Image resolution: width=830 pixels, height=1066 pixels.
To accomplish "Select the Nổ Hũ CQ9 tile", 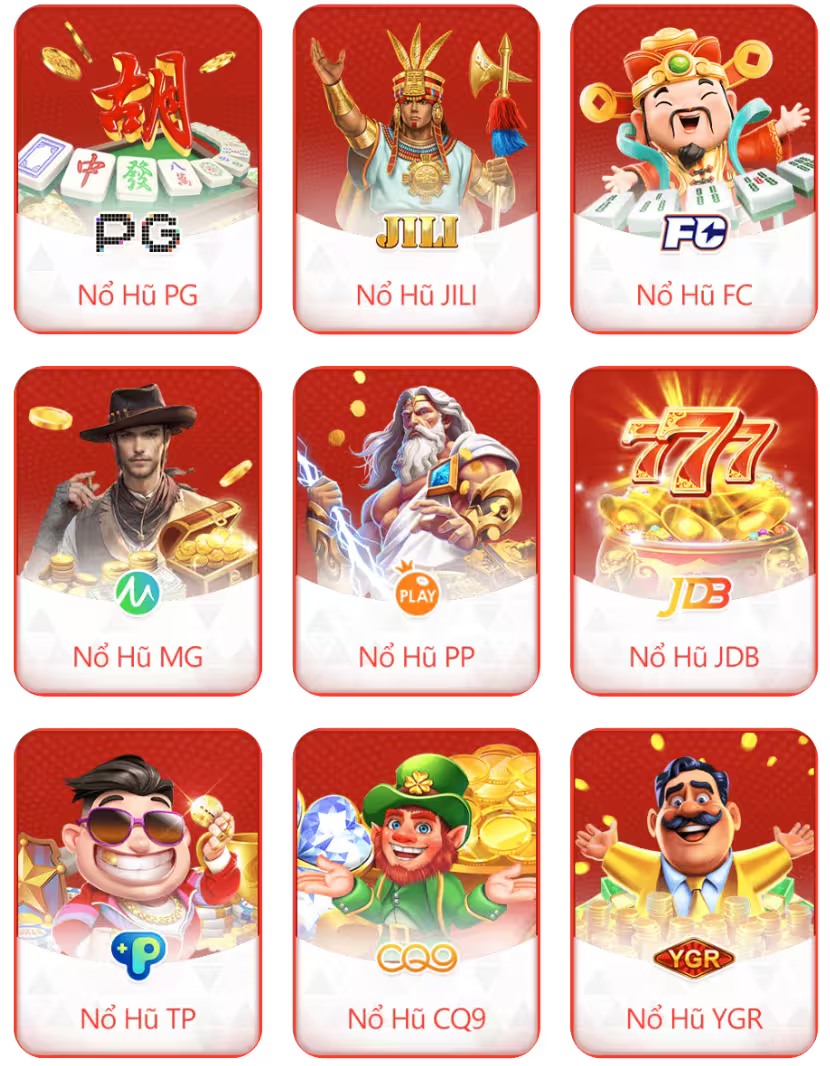I will click(x=416, y=892).
